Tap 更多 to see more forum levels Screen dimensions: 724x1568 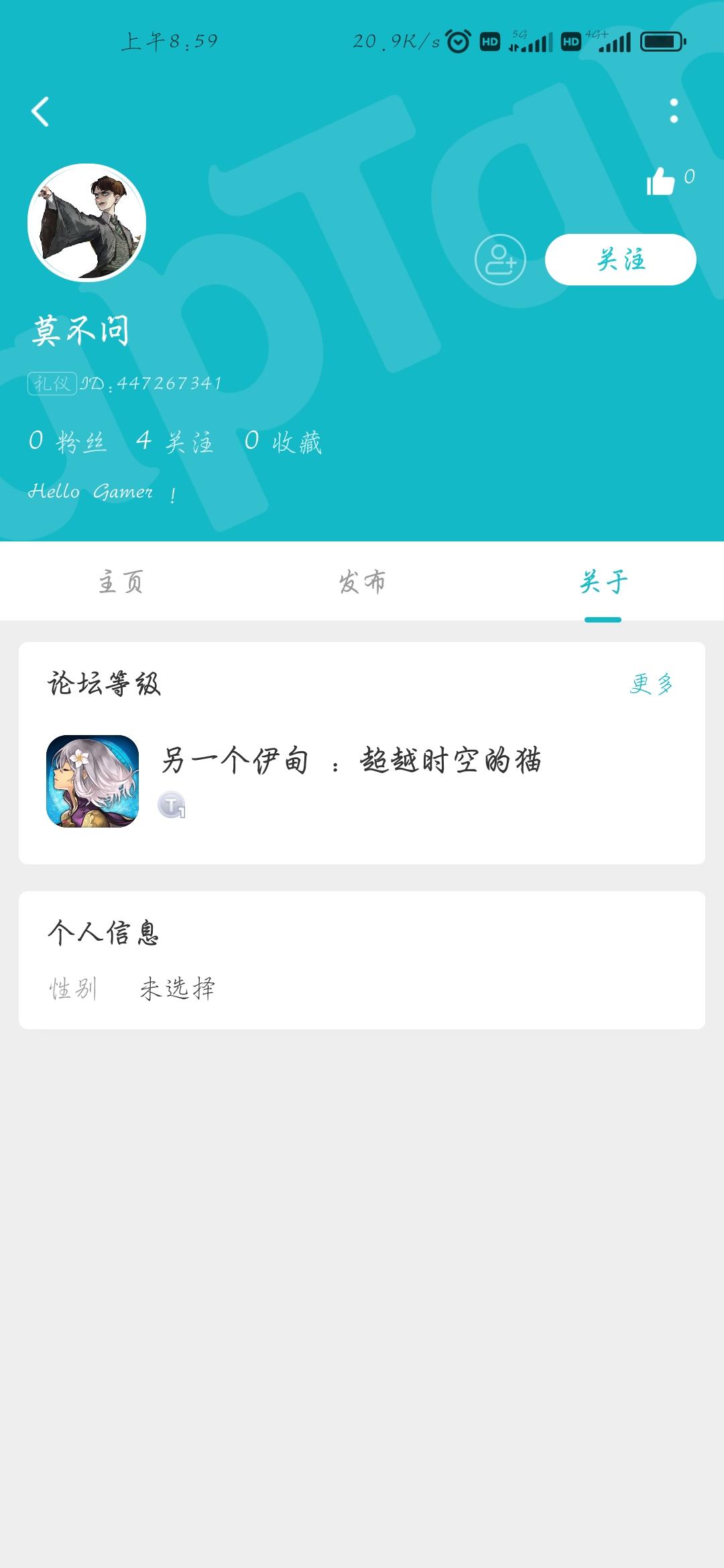coord(651,684)
